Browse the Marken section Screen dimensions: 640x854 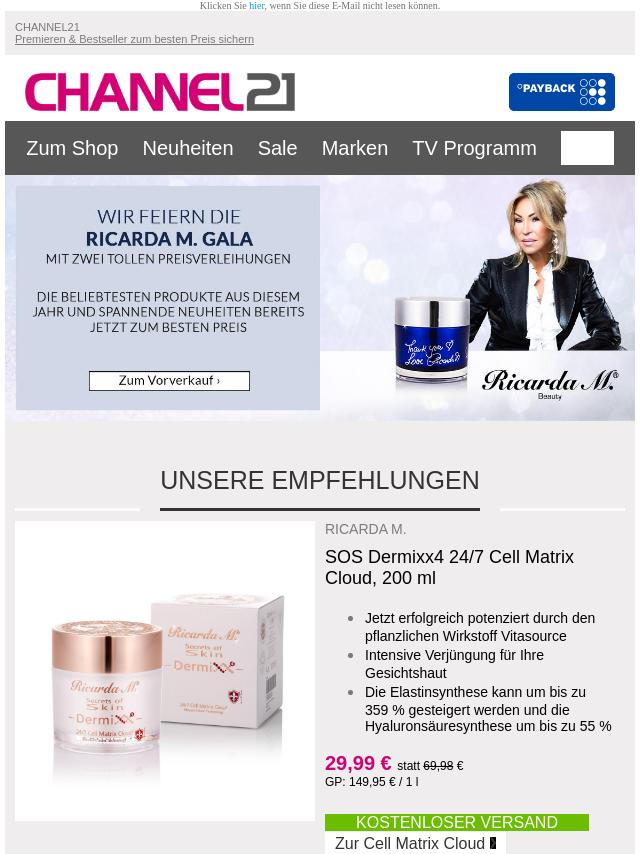(354, 148)
